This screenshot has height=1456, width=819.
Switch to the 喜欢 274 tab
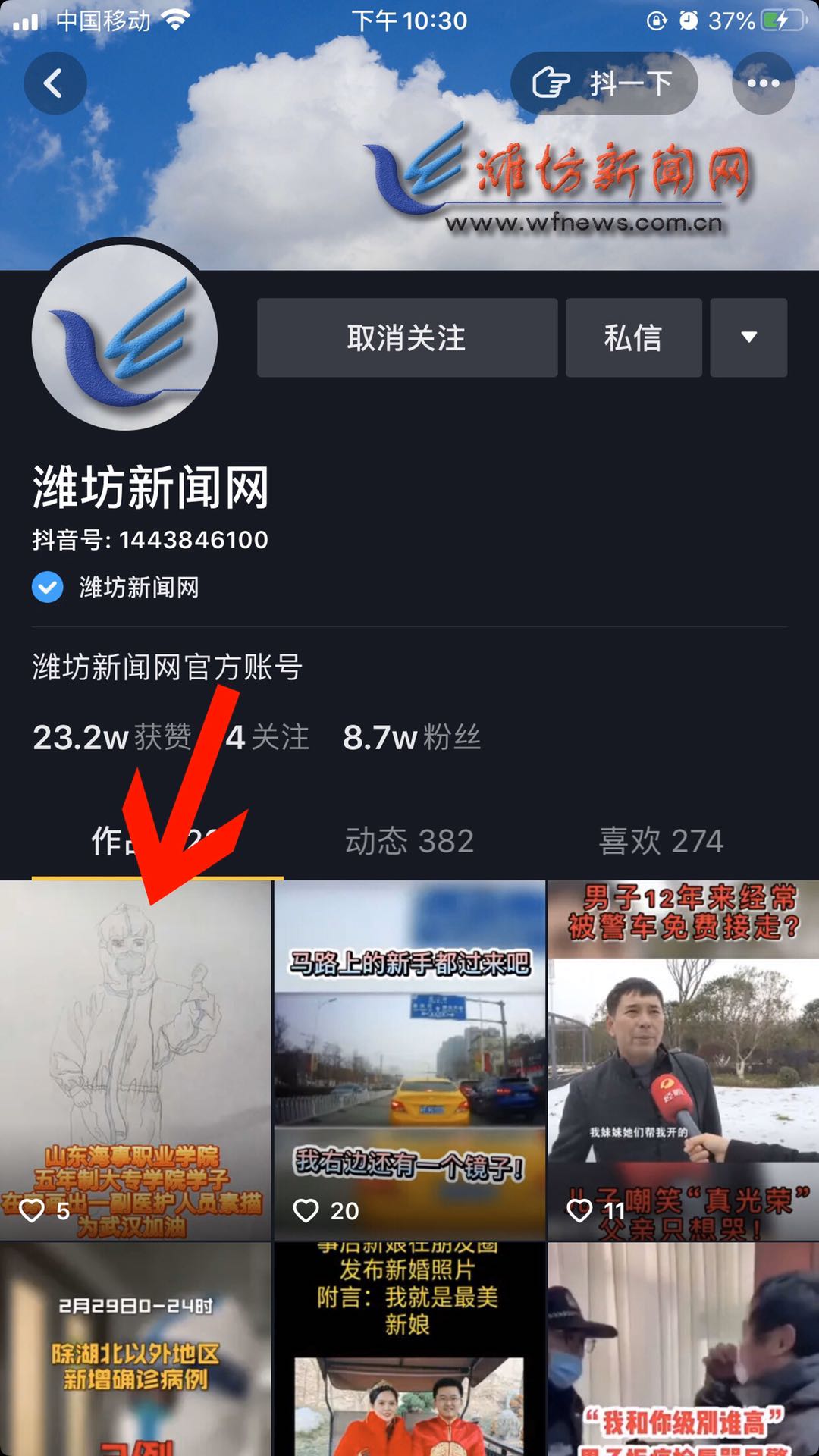tap(661, 841)
